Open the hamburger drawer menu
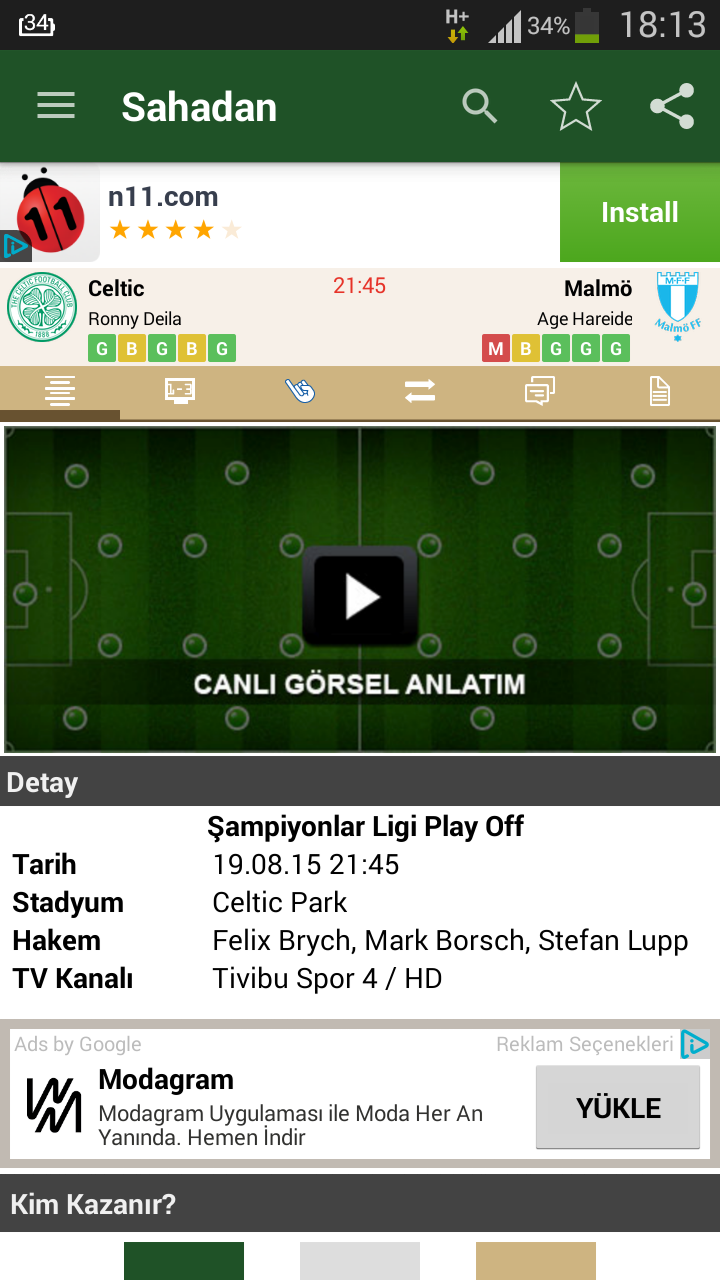 (56, 106)
